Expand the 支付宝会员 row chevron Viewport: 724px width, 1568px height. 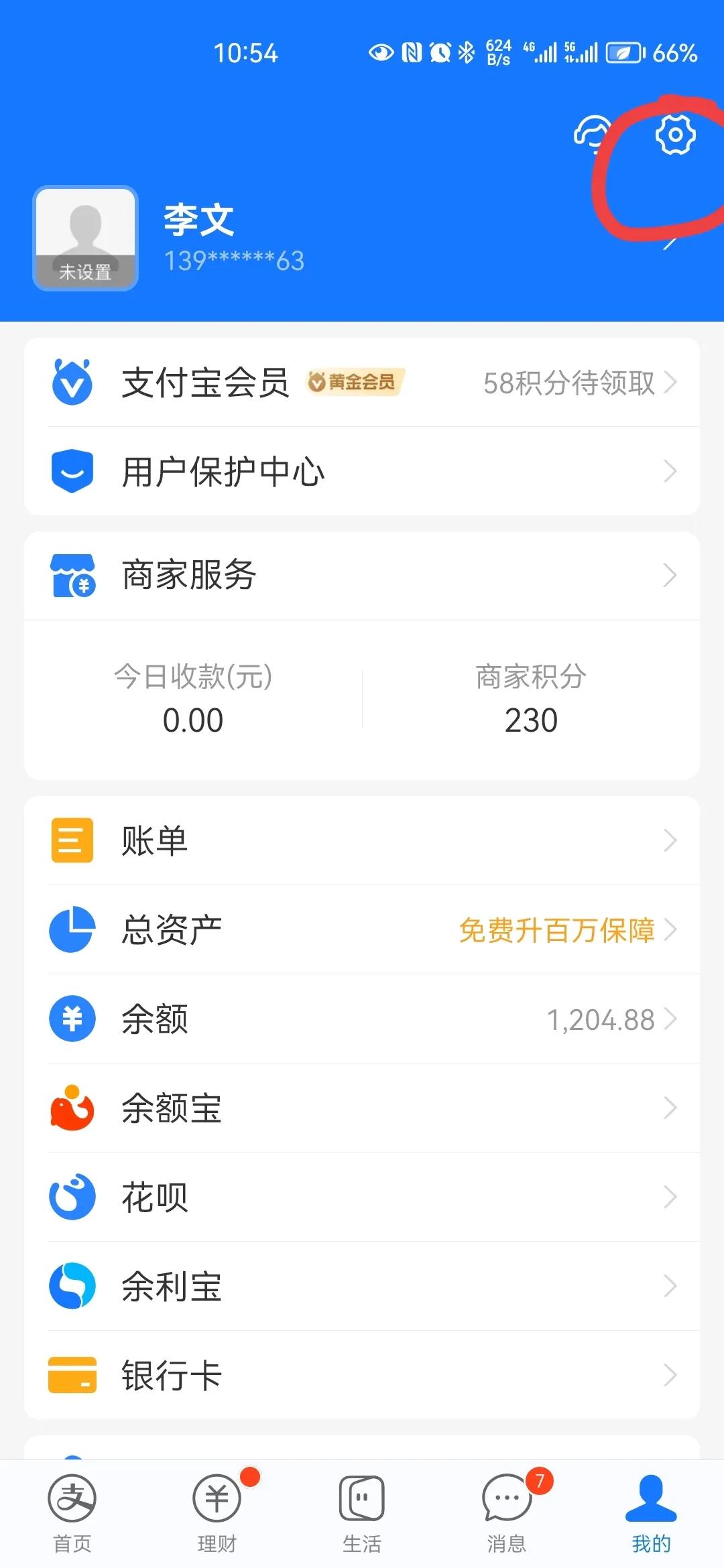pyautogui.click(x=672, y=382)
